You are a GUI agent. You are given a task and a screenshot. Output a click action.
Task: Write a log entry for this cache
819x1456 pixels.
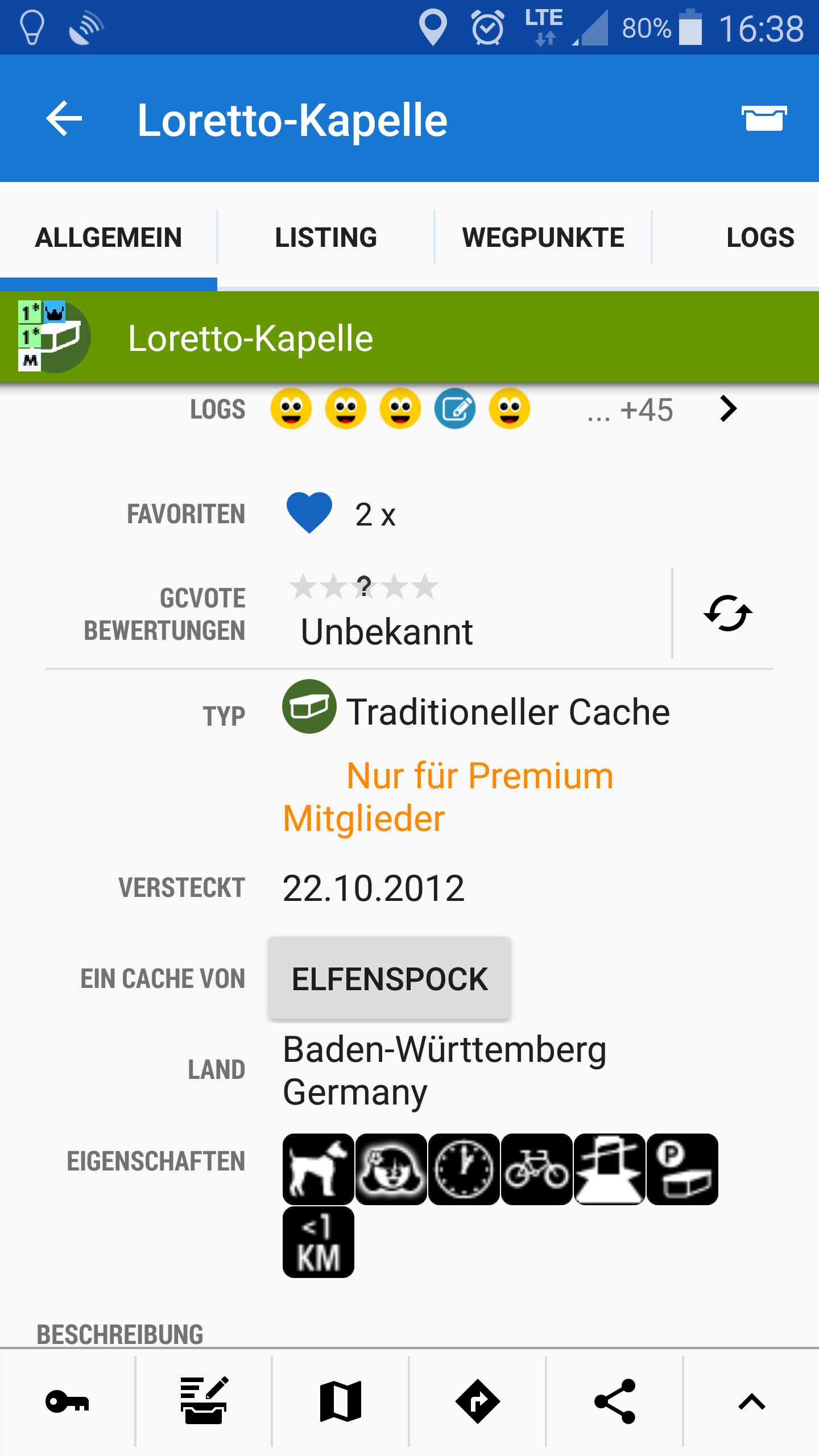(204, 1401)
